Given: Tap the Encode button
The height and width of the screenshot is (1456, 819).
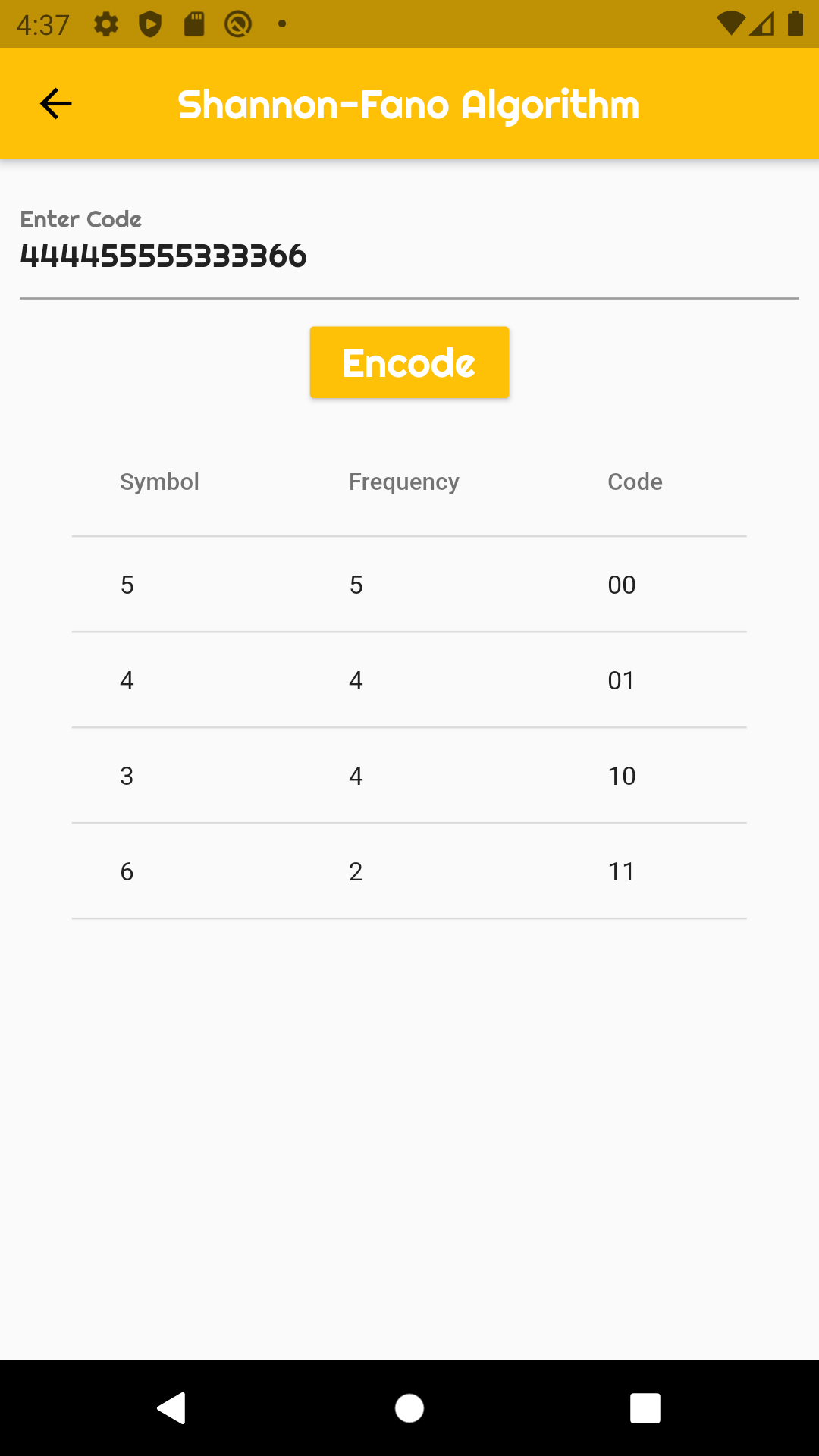Looking at the screenshot, I should tap(409, 362).
